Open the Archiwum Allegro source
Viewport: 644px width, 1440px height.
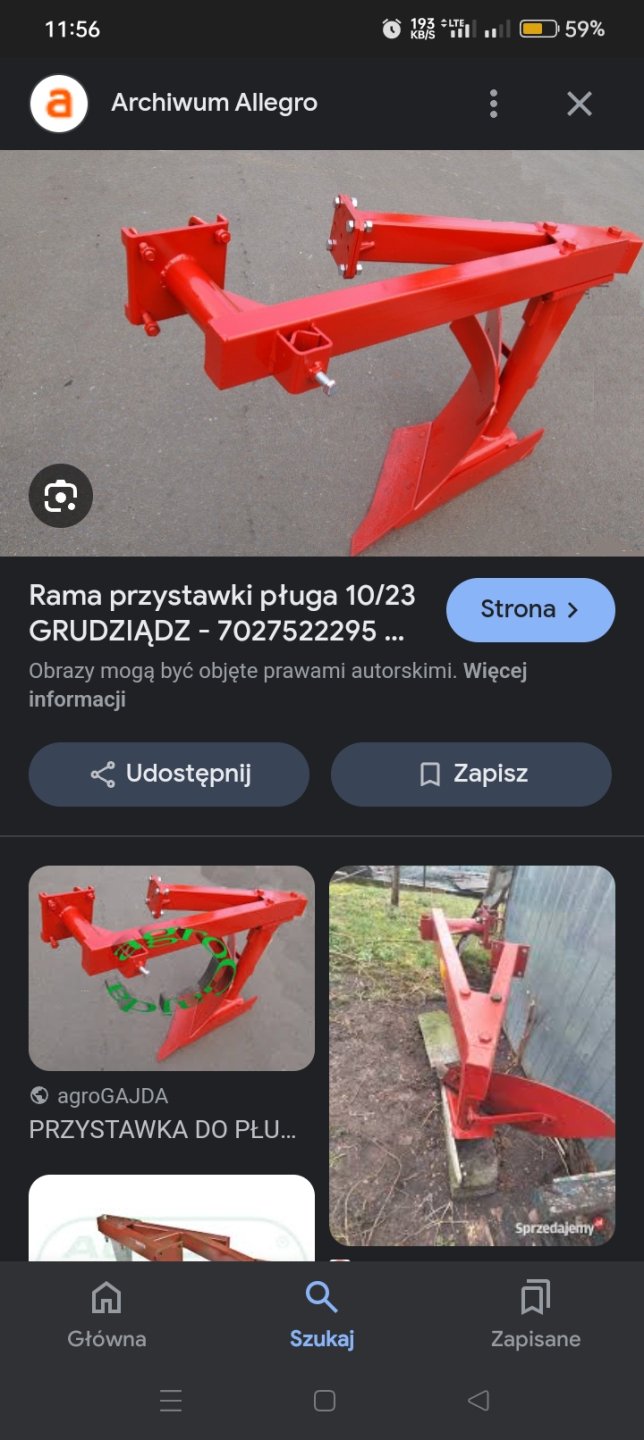point(213,103)
